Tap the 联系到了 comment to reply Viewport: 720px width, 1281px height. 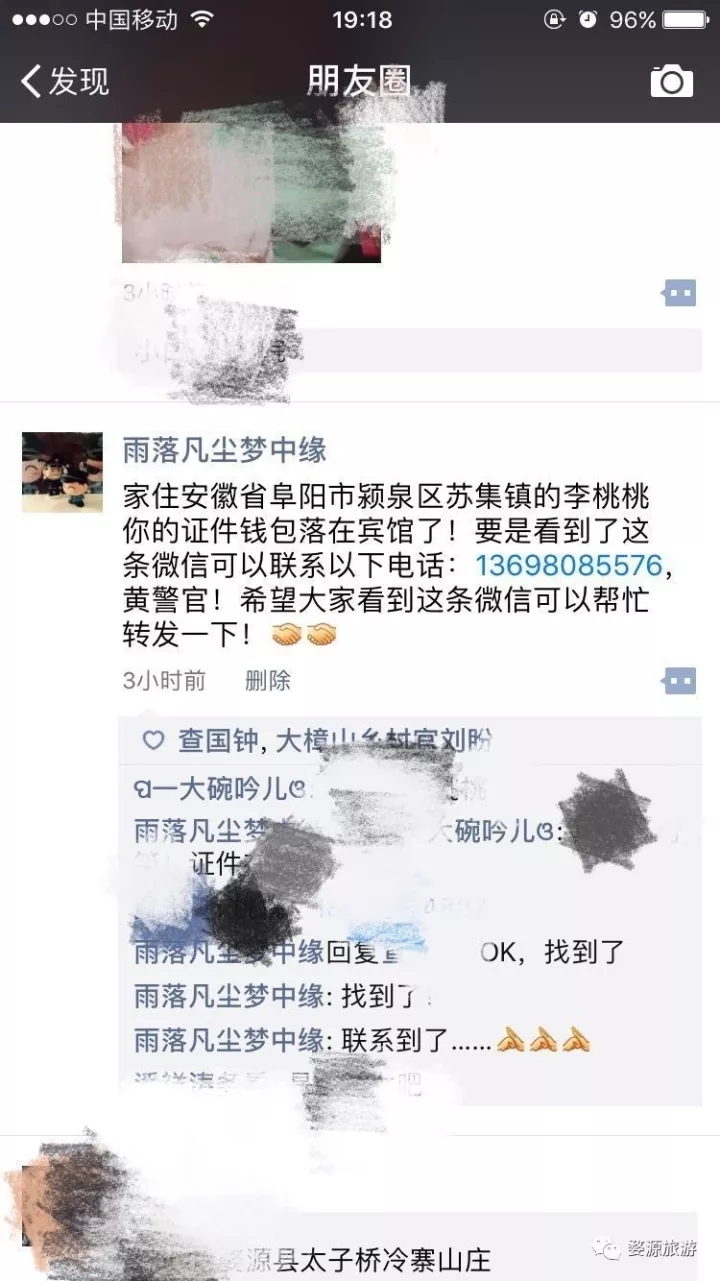coord(400,1040)
